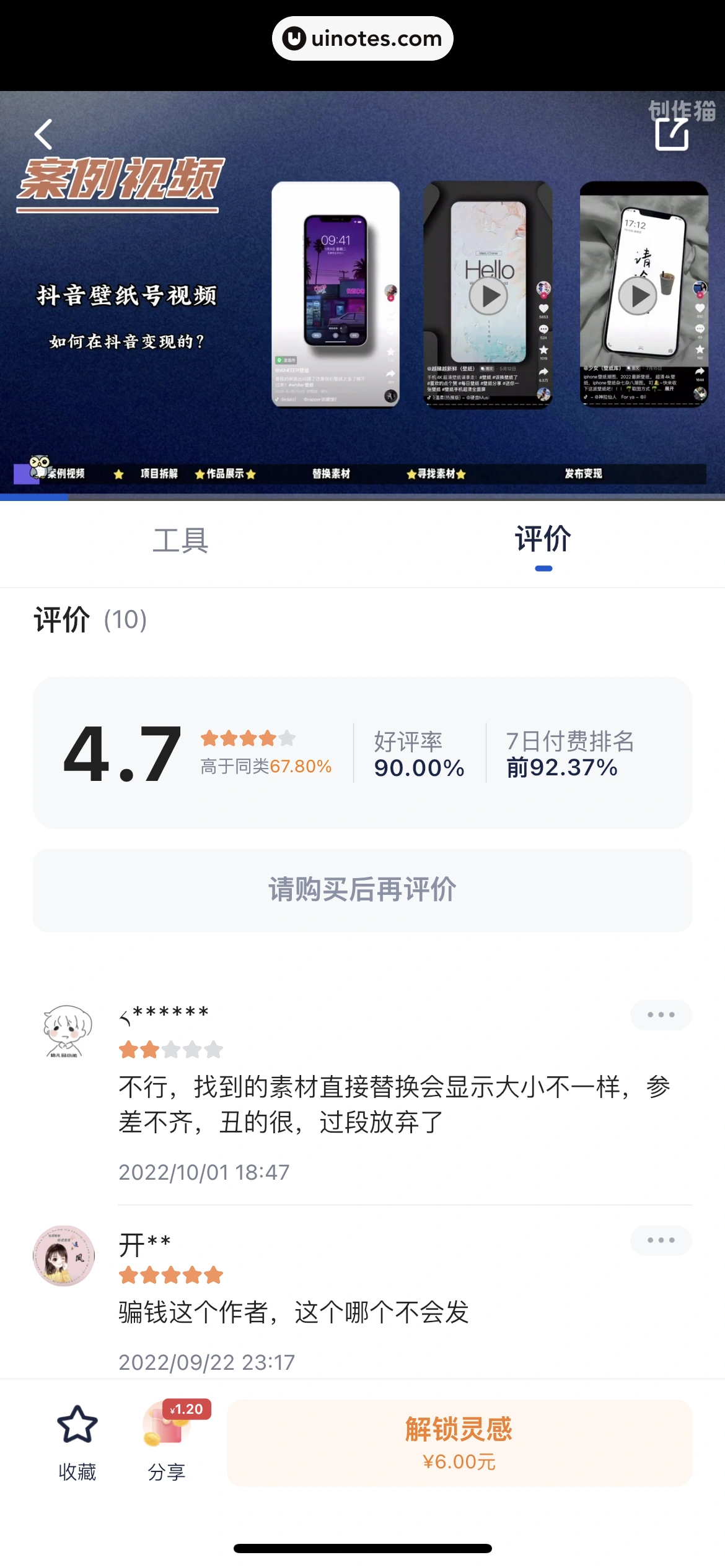Viewport: 725px width, 1568px height.
Task: Tap the 请购买后再评价 button
Action: 362,890
